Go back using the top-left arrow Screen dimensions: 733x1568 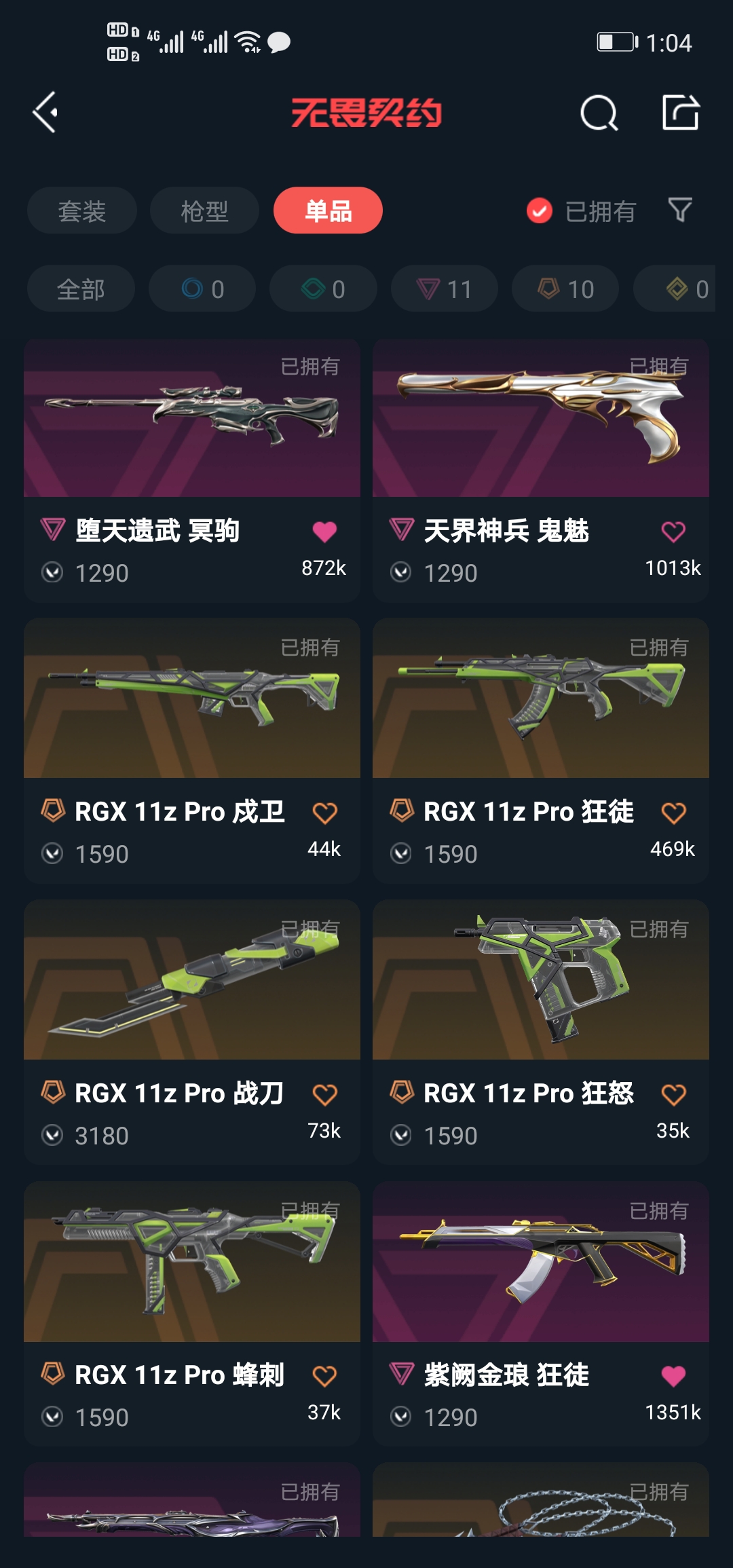tap(45, 112)
